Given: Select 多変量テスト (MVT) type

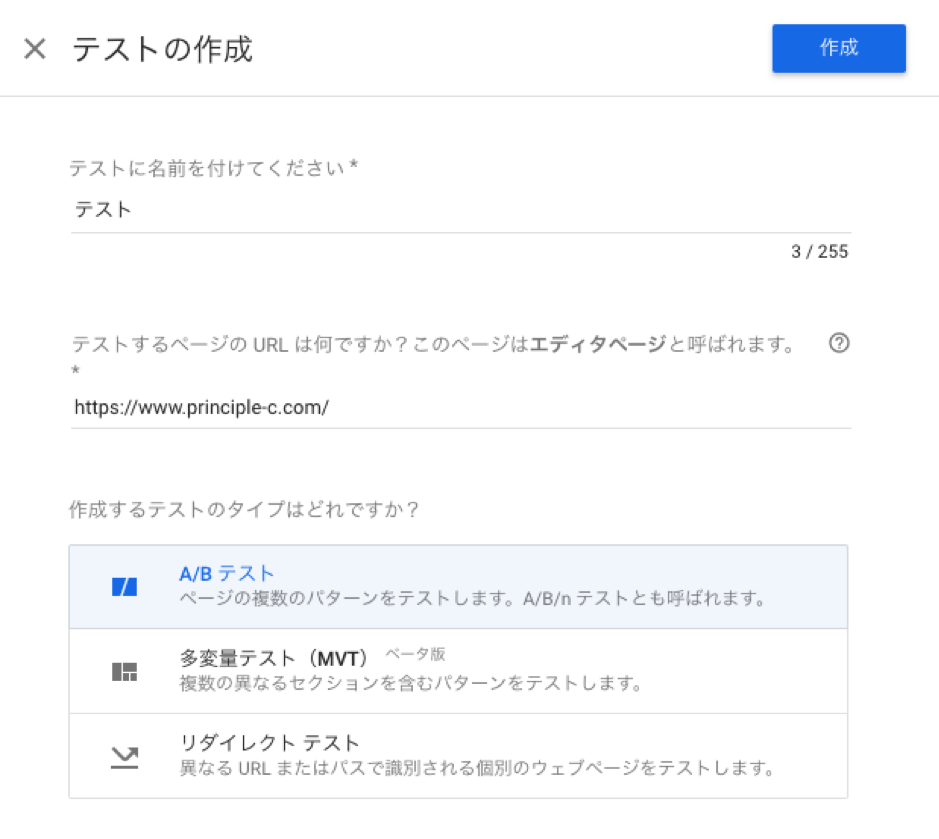Looking at the screenshot, I should (458, 671).
